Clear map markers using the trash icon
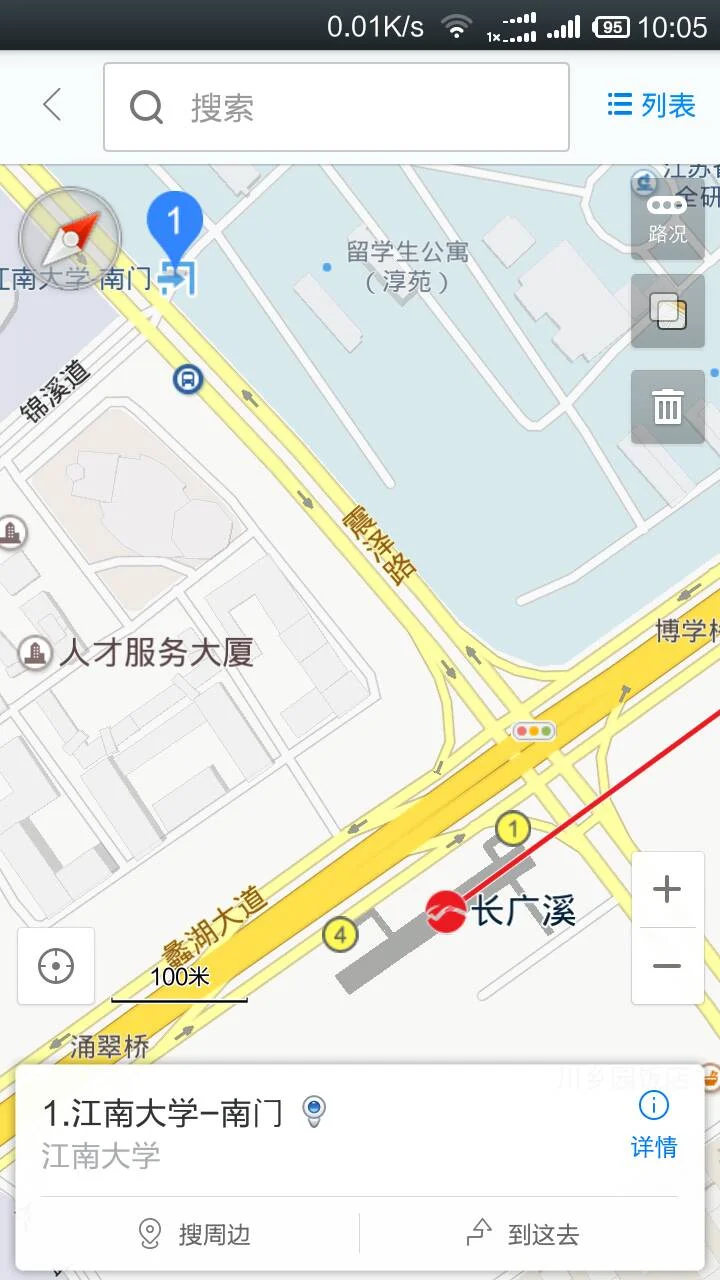Image resolution: width=720 pixels, height=1280 pixels. pos(666,407)
